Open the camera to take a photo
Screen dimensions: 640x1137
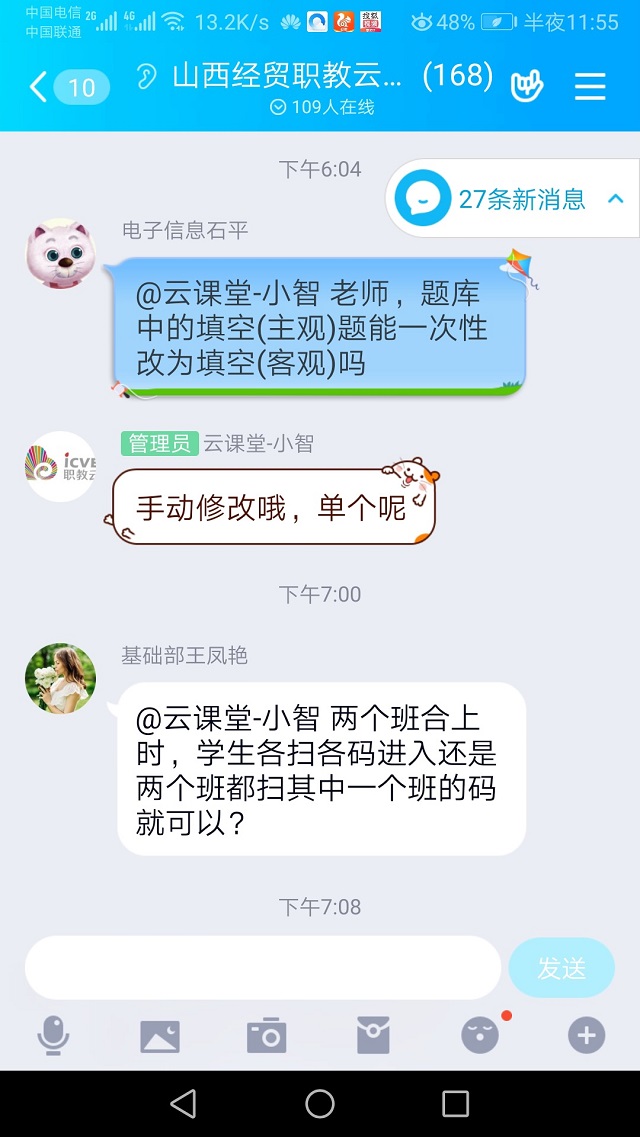[x=266, y=1035]
